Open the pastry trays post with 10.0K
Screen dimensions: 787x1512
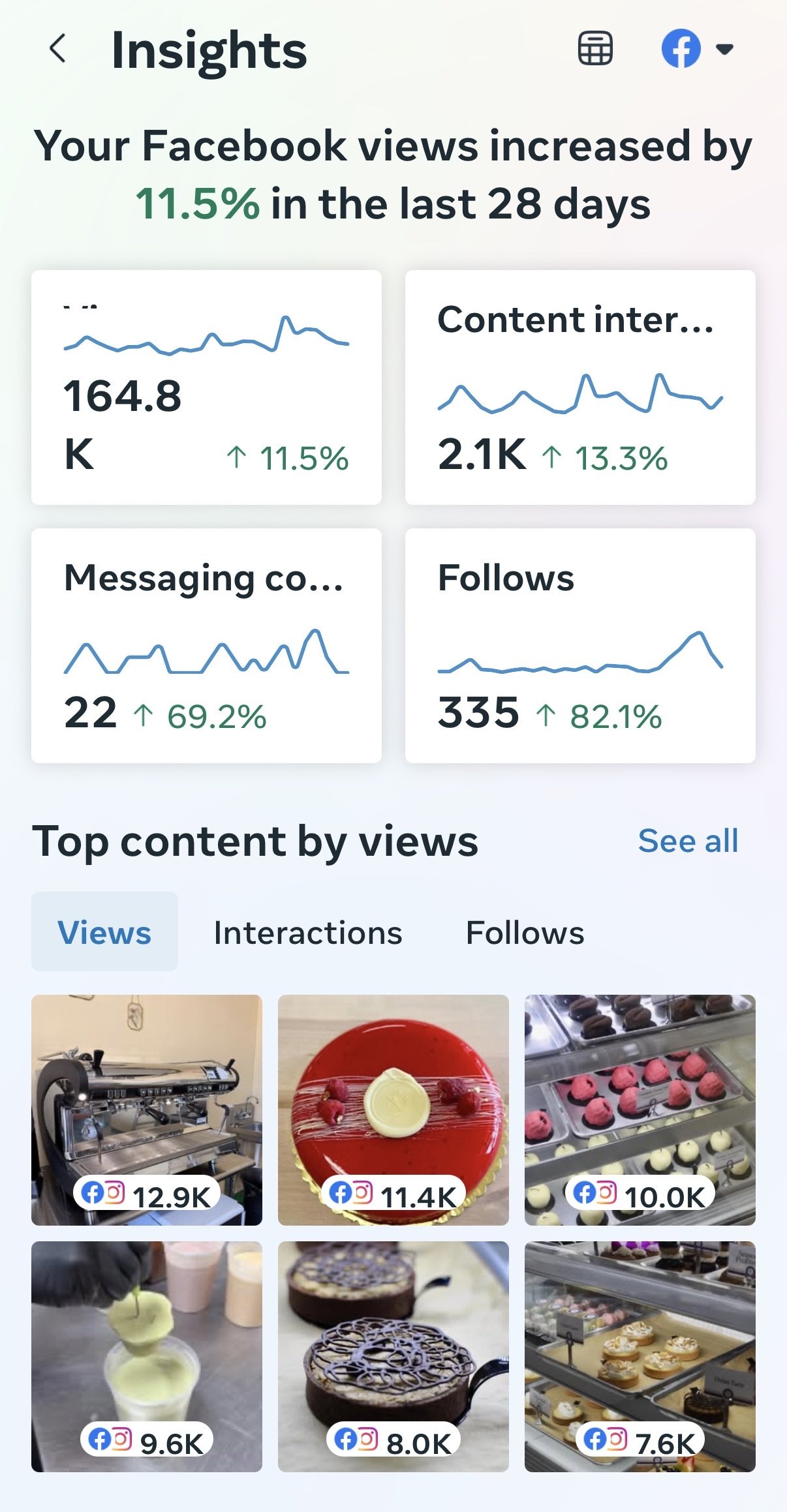640,1110
